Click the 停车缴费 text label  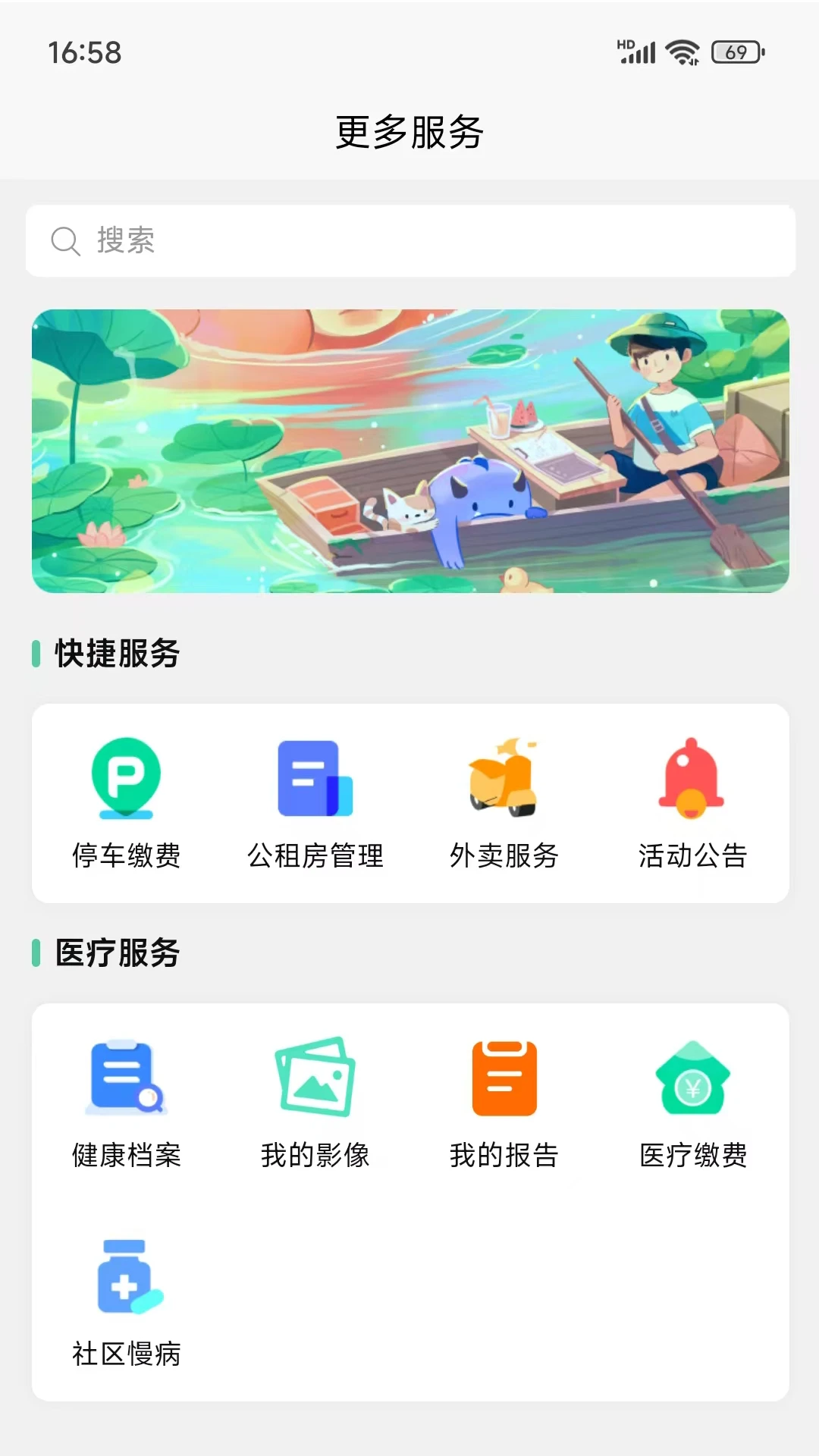126,855
